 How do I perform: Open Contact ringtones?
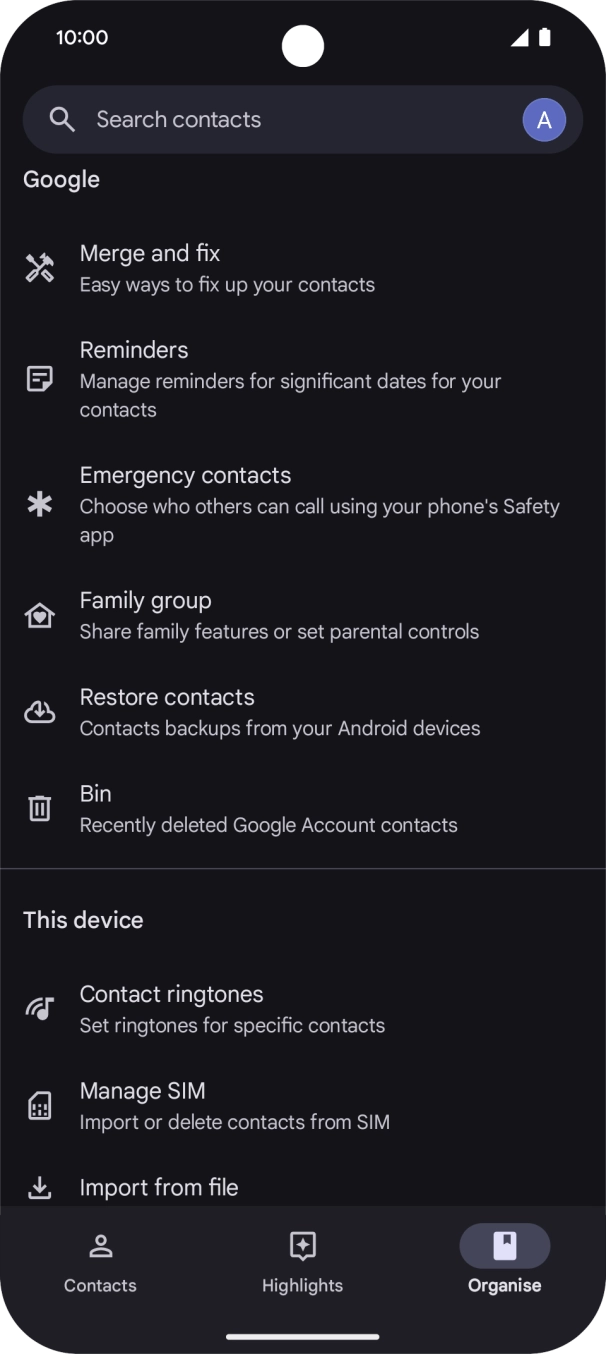click(300, 1009)
